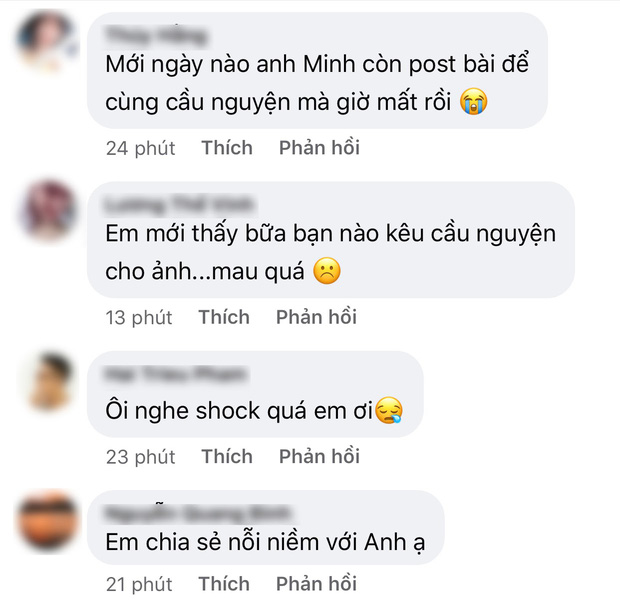Reply to the comment posted 13 phút ago
Image resolution: width=620 pixels, height=603 pixels.
click(316, 317)
